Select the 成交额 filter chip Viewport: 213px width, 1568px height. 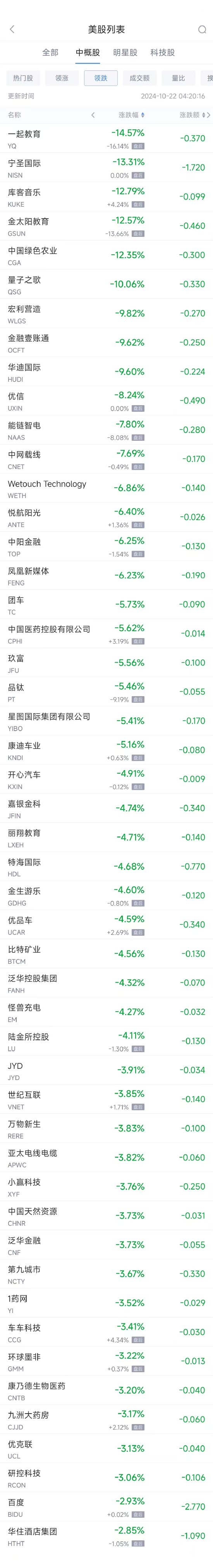click(140, 78)
